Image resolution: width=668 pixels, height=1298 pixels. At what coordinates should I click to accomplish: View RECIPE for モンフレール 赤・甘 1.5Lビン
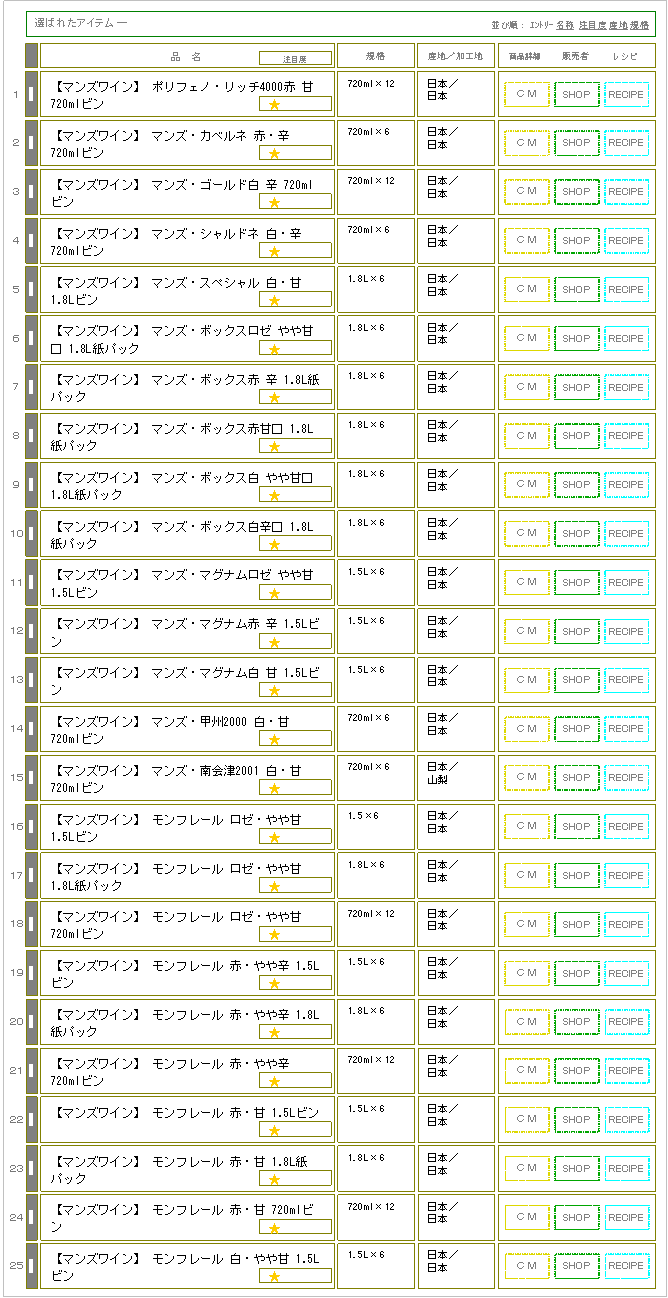[x=626, y=1120]
